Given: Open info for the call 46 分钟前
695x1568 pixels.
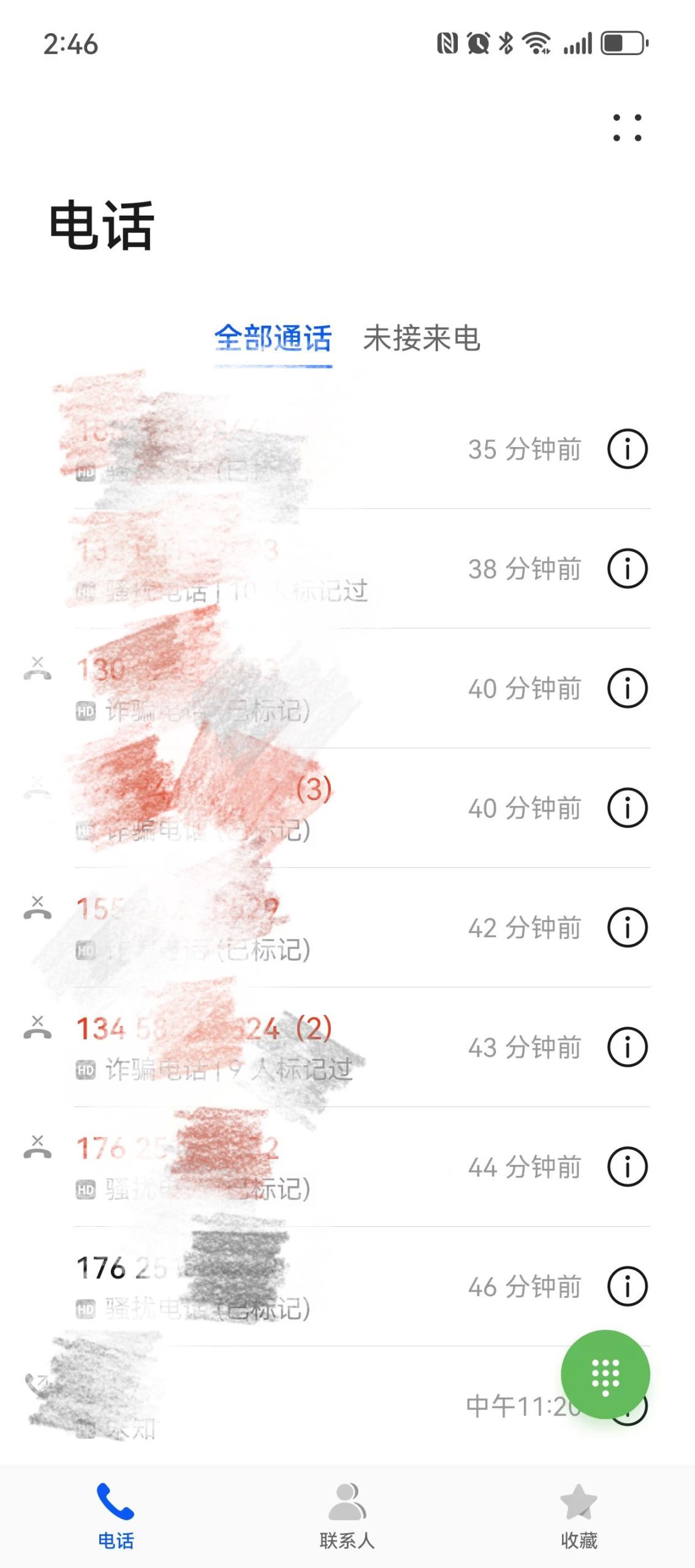Looking at the screenshot, I should (627, 1286).
